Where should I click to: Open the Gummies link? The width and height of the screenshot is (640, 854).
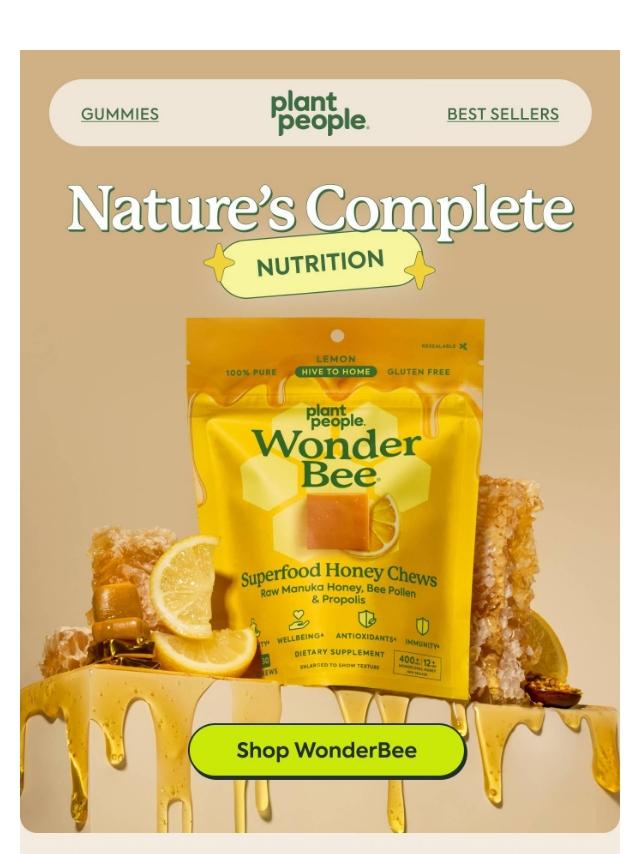120,114
